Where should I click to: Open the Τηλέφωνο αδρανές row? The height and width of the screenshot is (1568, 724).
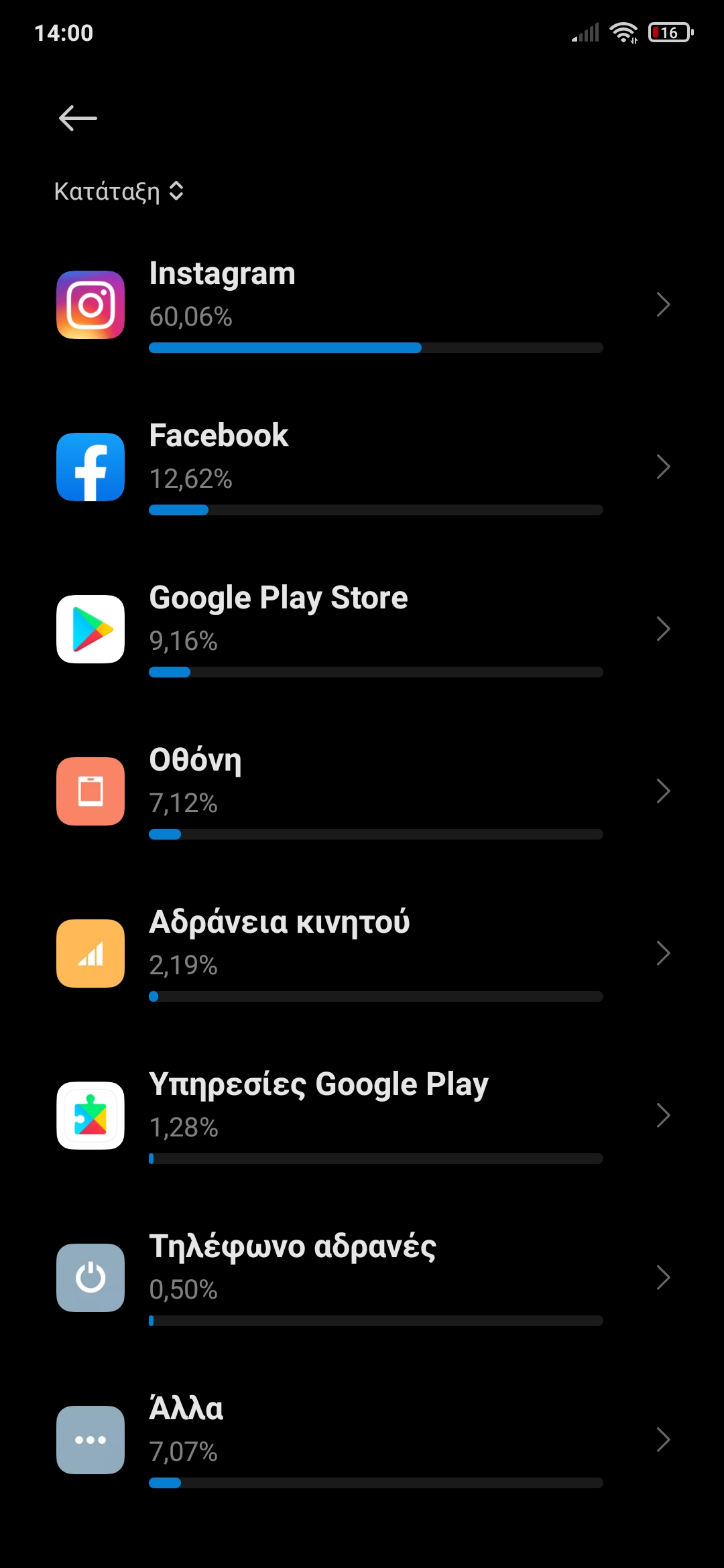click(x=362, y=1278)
